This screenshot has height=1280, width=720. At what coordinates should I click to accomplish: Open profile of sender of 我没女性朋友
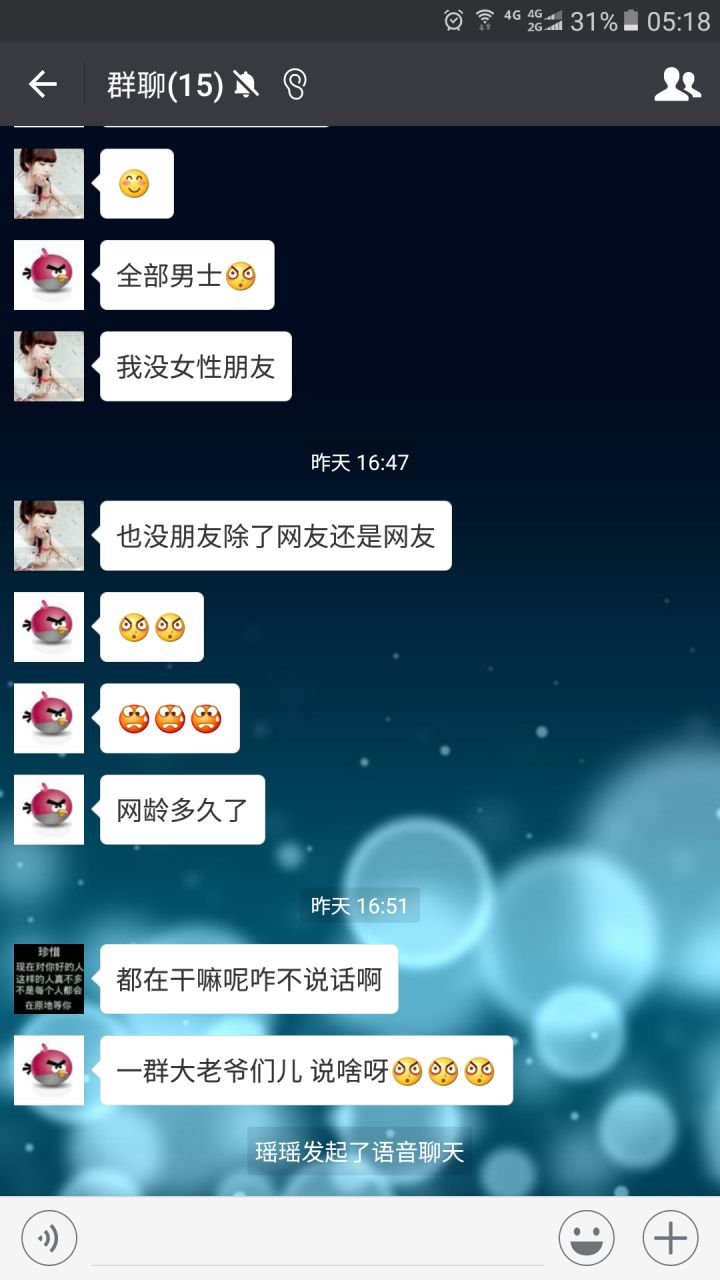coord(49,367)
